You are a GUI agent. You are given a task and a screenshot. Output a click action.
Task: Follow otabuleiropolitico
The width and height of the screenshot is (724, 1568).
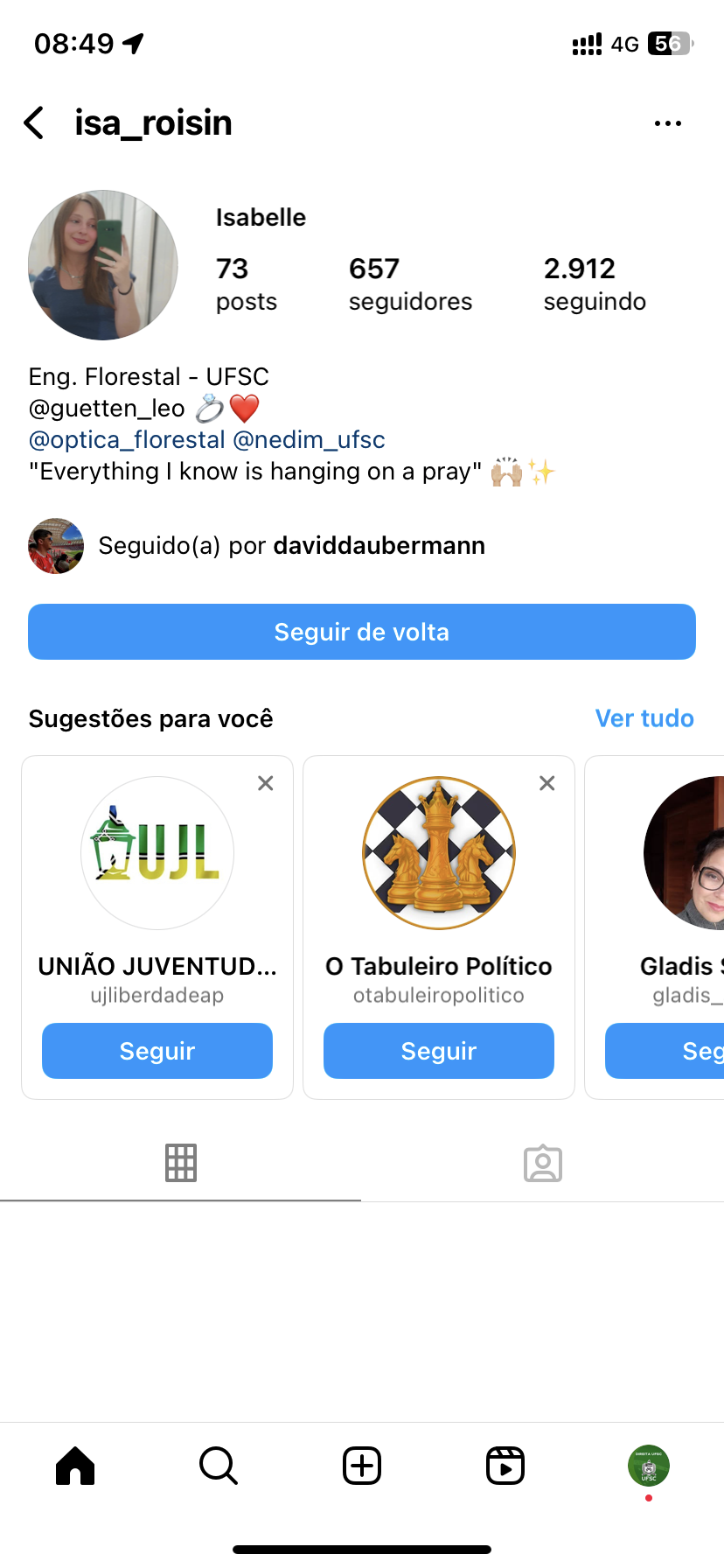(x=439, y=1051)
